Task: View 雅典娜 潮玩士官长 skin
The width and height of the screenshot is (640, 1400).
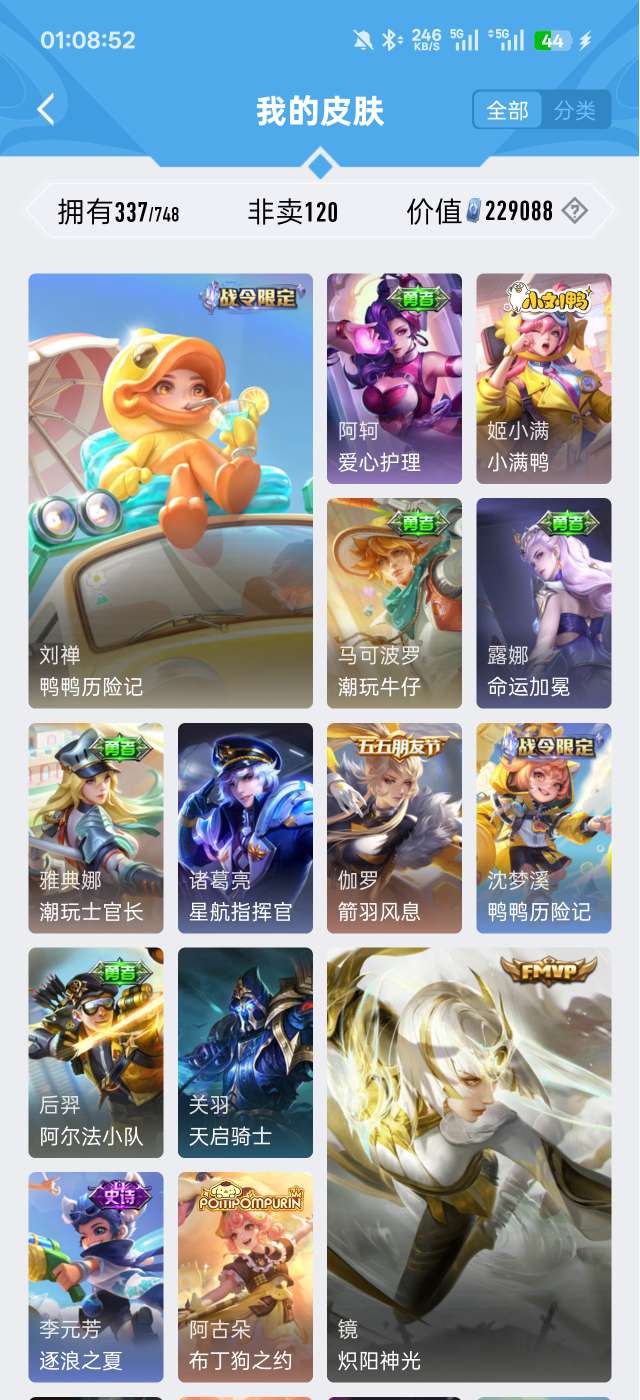Action: pos(96,827)
